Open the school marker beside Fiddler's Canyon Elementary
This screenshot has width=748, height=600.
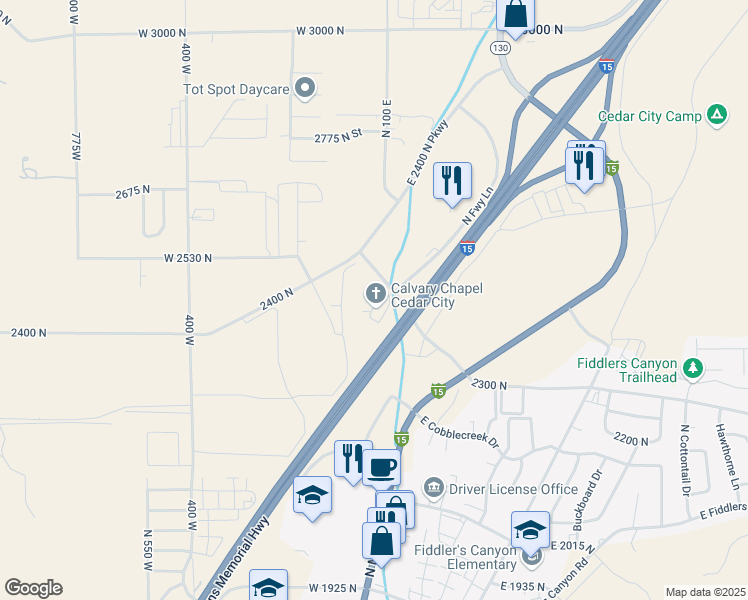[x=530, y=529]
